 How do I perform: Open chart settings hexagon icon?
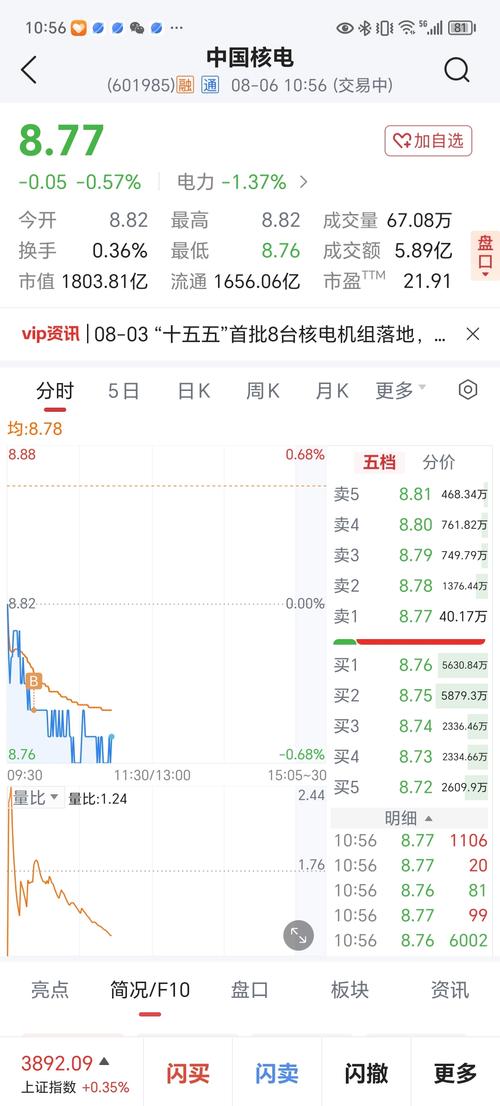468,389
